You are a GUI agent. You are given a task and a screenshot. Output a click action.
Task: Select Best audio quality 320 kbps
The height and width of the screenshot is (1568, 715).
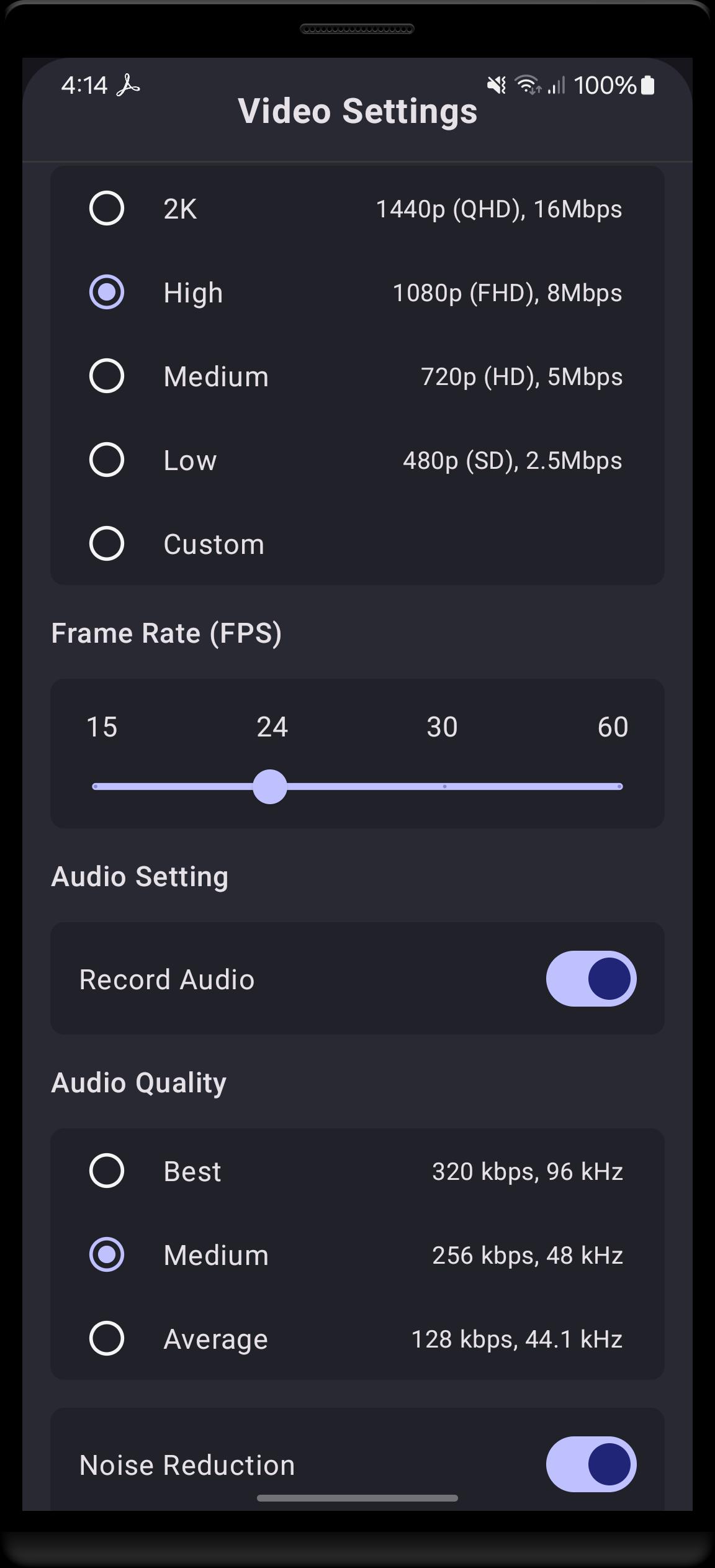(x=107, y=1171)
